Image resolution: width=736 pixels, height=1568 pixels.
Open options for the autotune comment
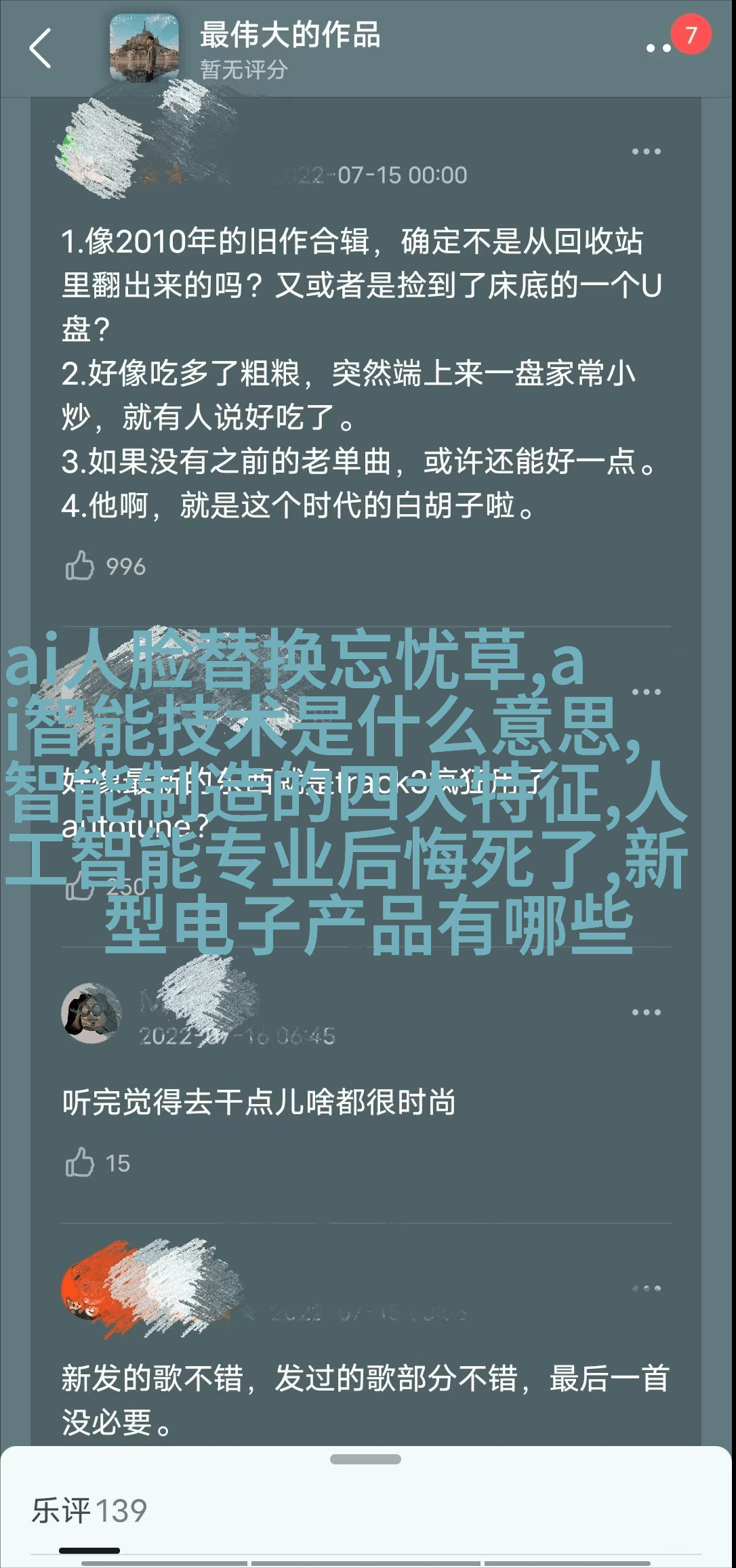[646, 692]
